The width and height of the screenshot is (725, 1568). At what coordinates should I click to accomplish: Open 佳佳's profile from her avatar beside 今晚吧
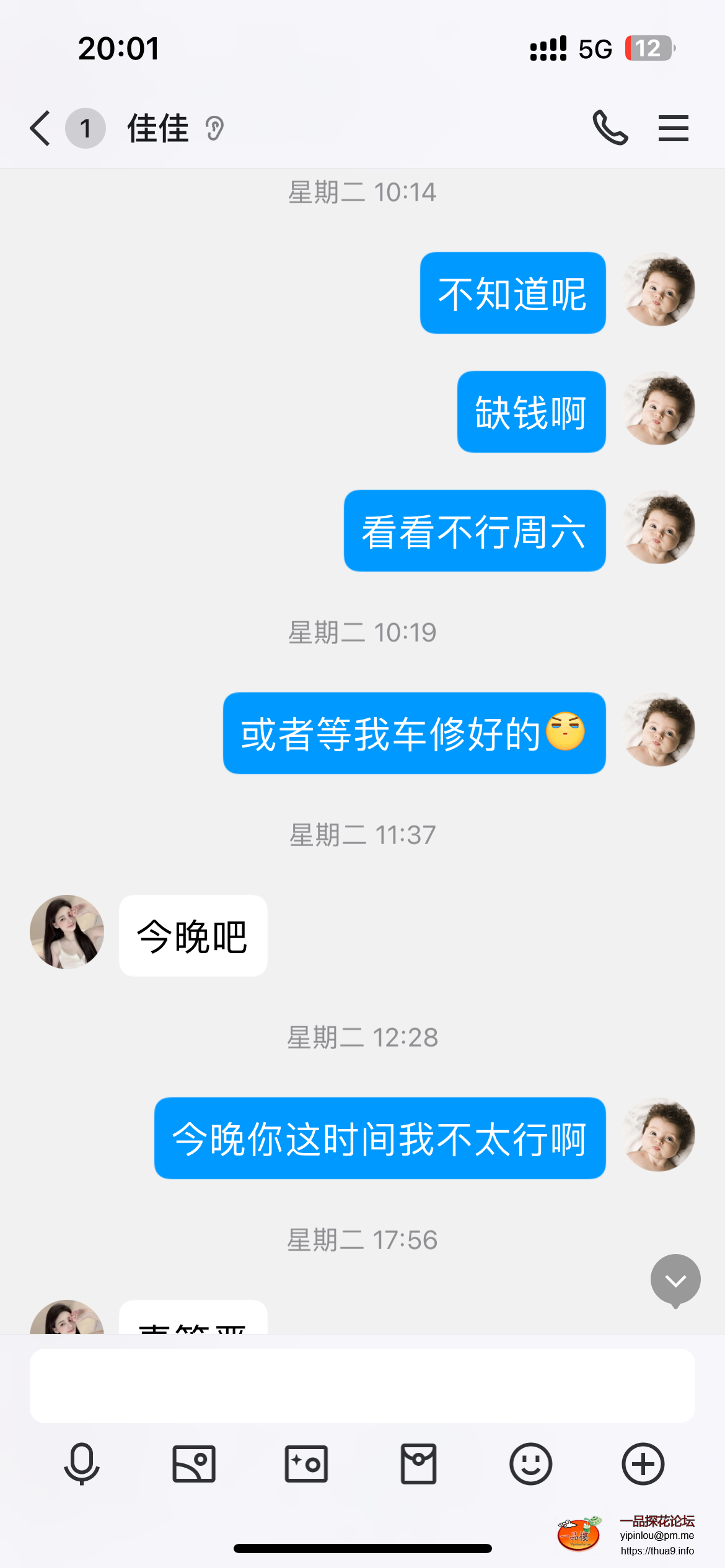pyautogui.click(x=67, y=932)
